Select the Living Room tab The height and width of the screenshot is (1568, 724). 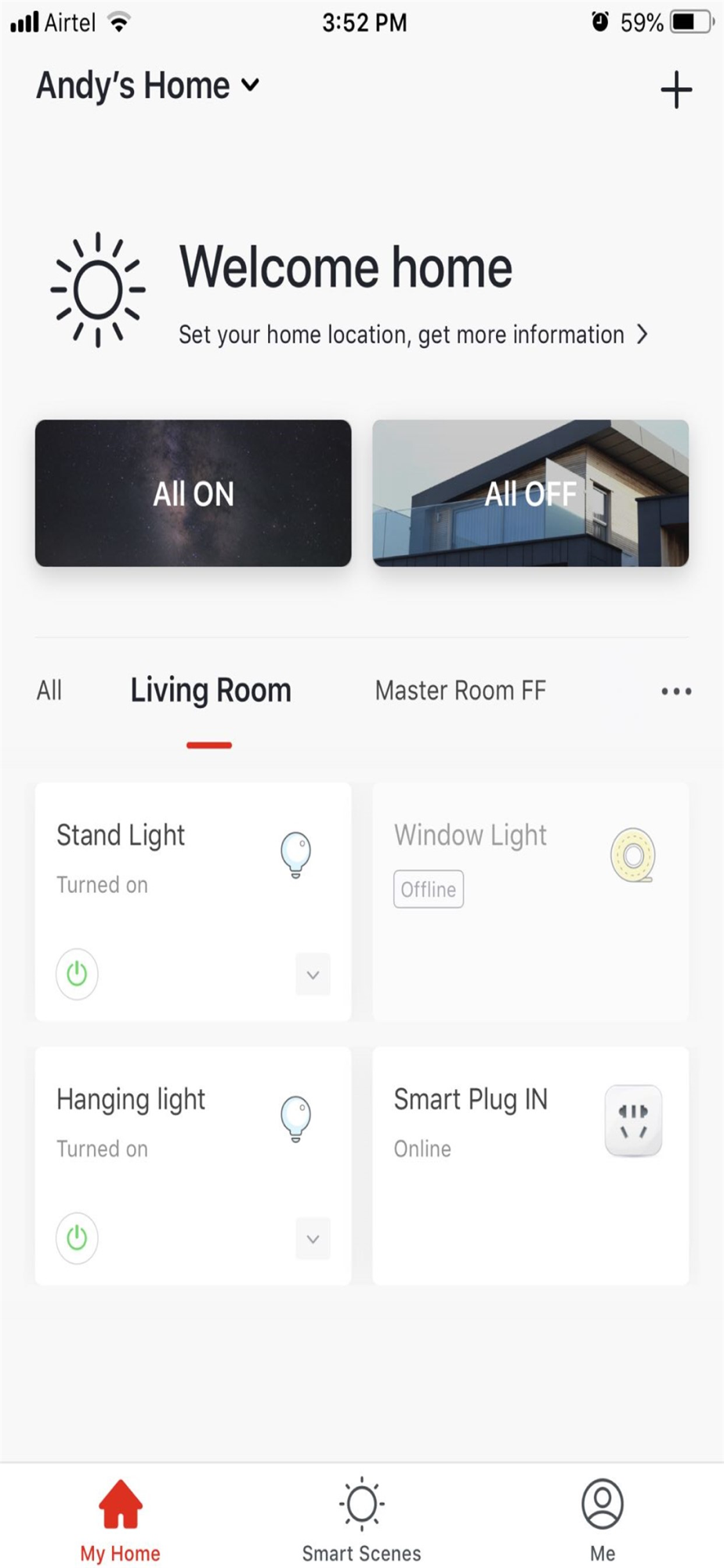point(211,691)
